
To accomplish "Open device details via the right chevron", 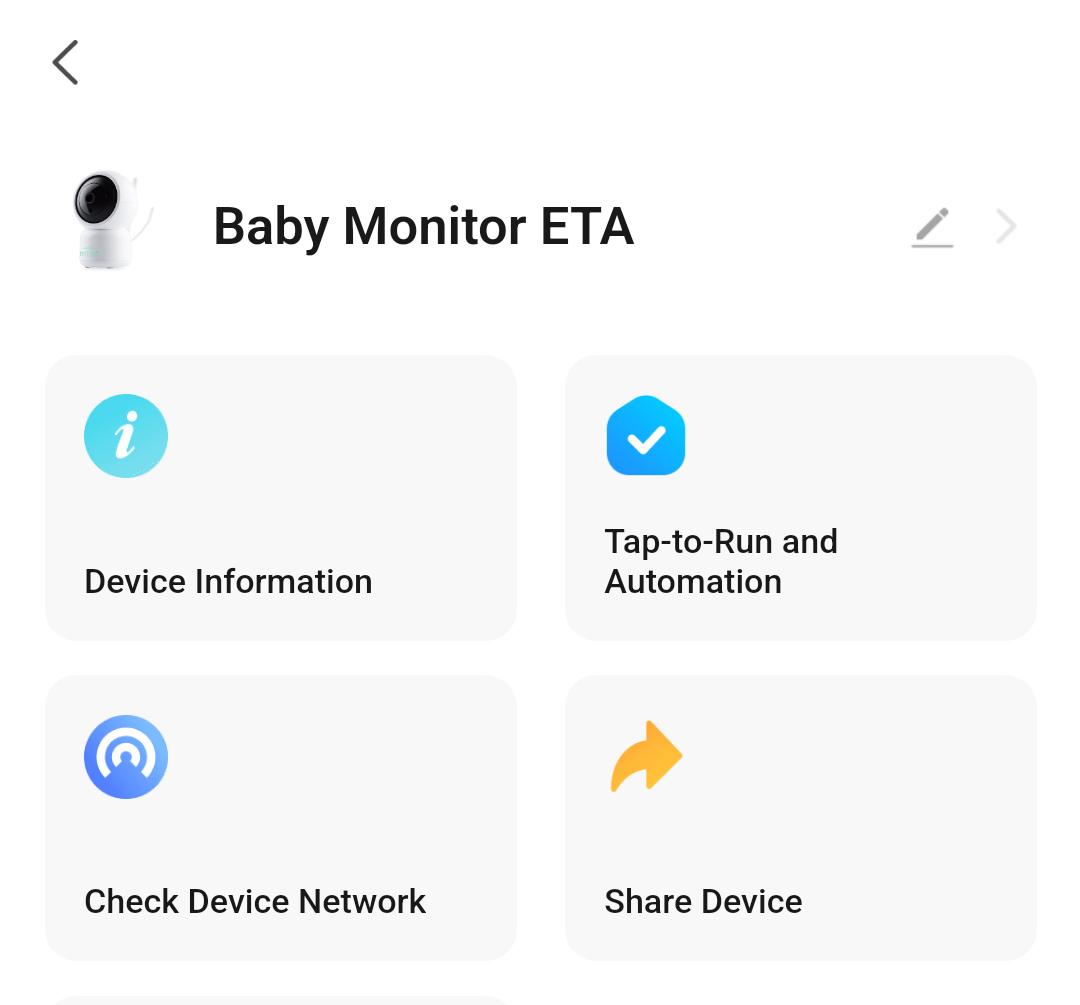I will pos(1006,227).
